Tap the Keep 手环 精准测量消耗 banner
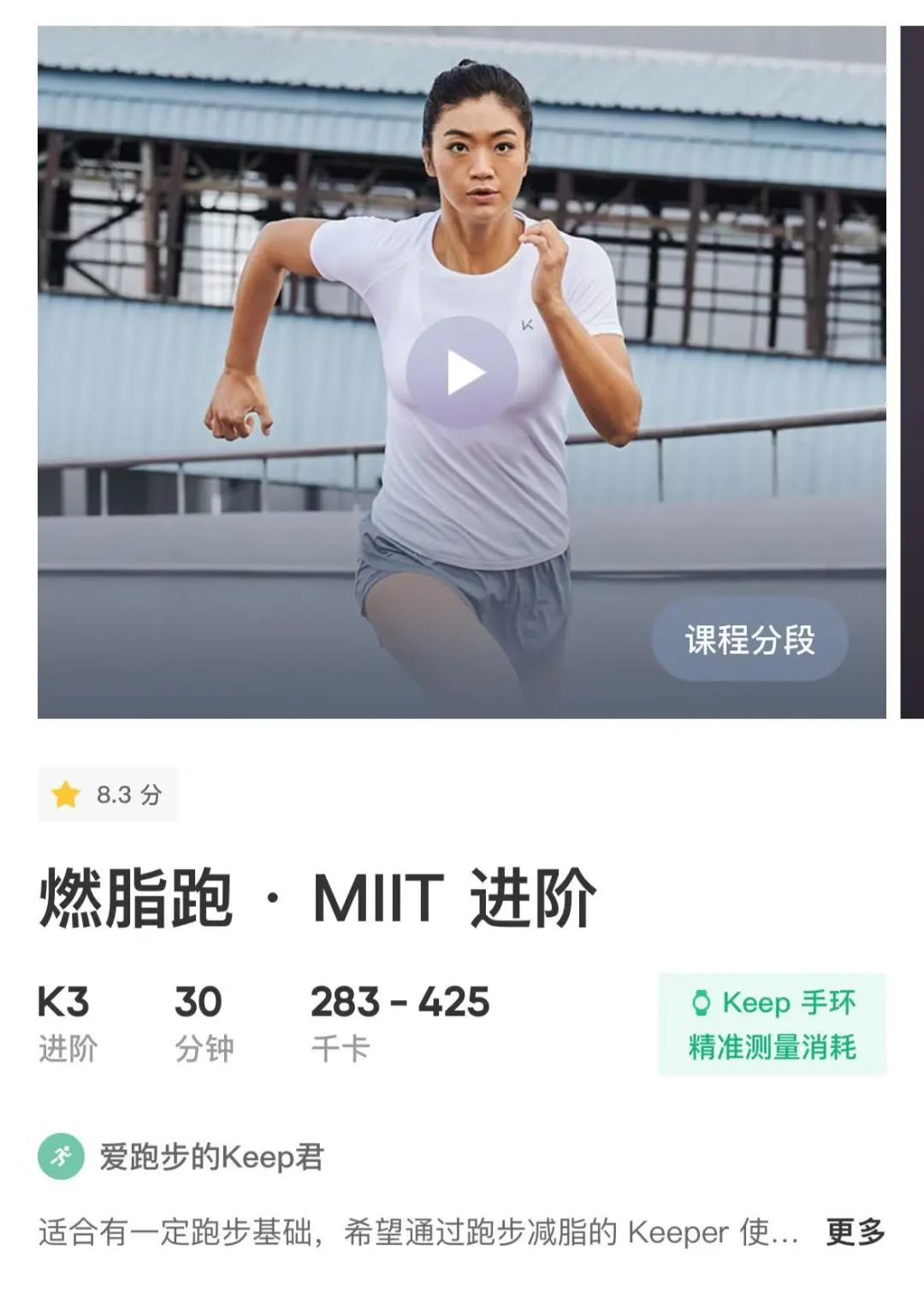The image size is (924, 1291). pyautogui.click(x=772, y=1024)
